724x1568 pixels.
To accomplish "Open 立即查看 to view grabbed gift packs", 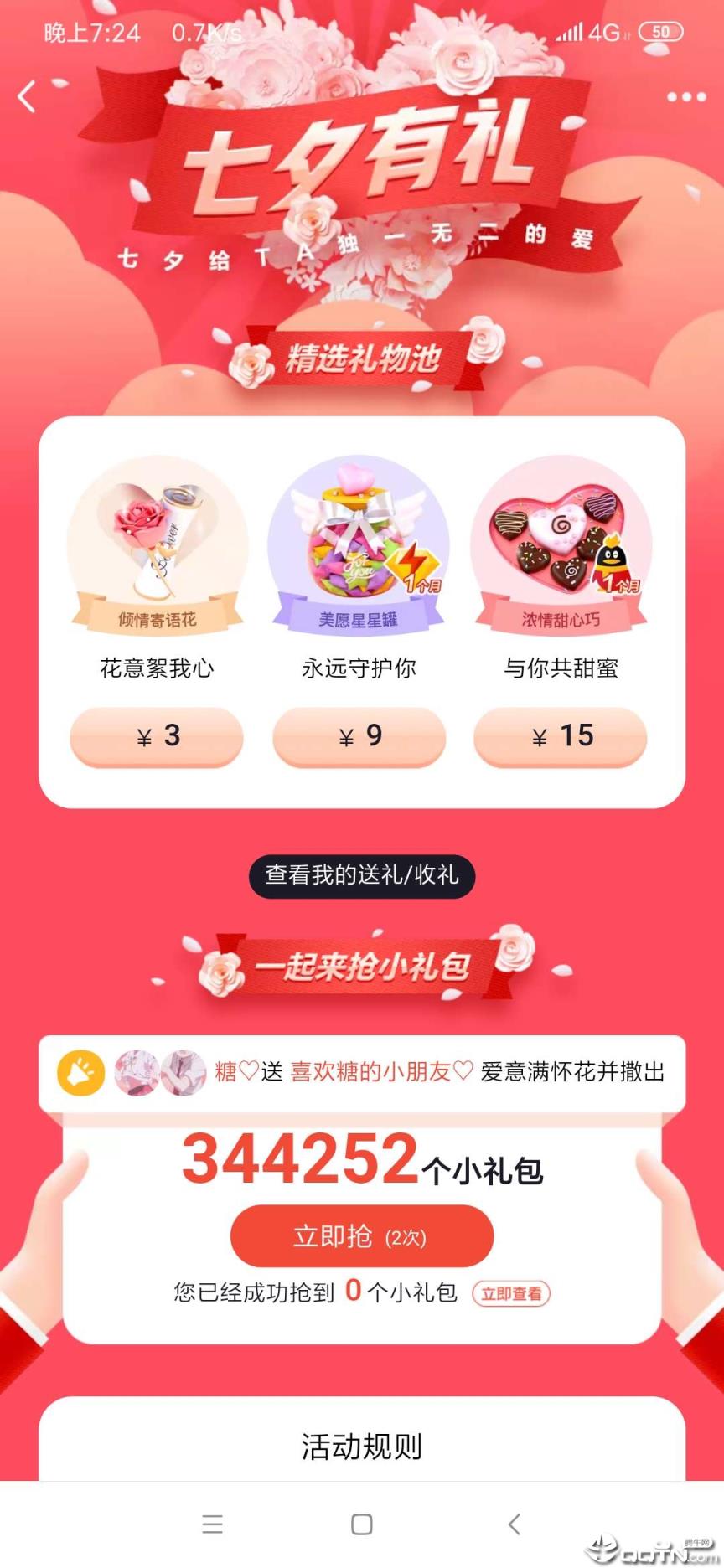I will coord(512,1293).
